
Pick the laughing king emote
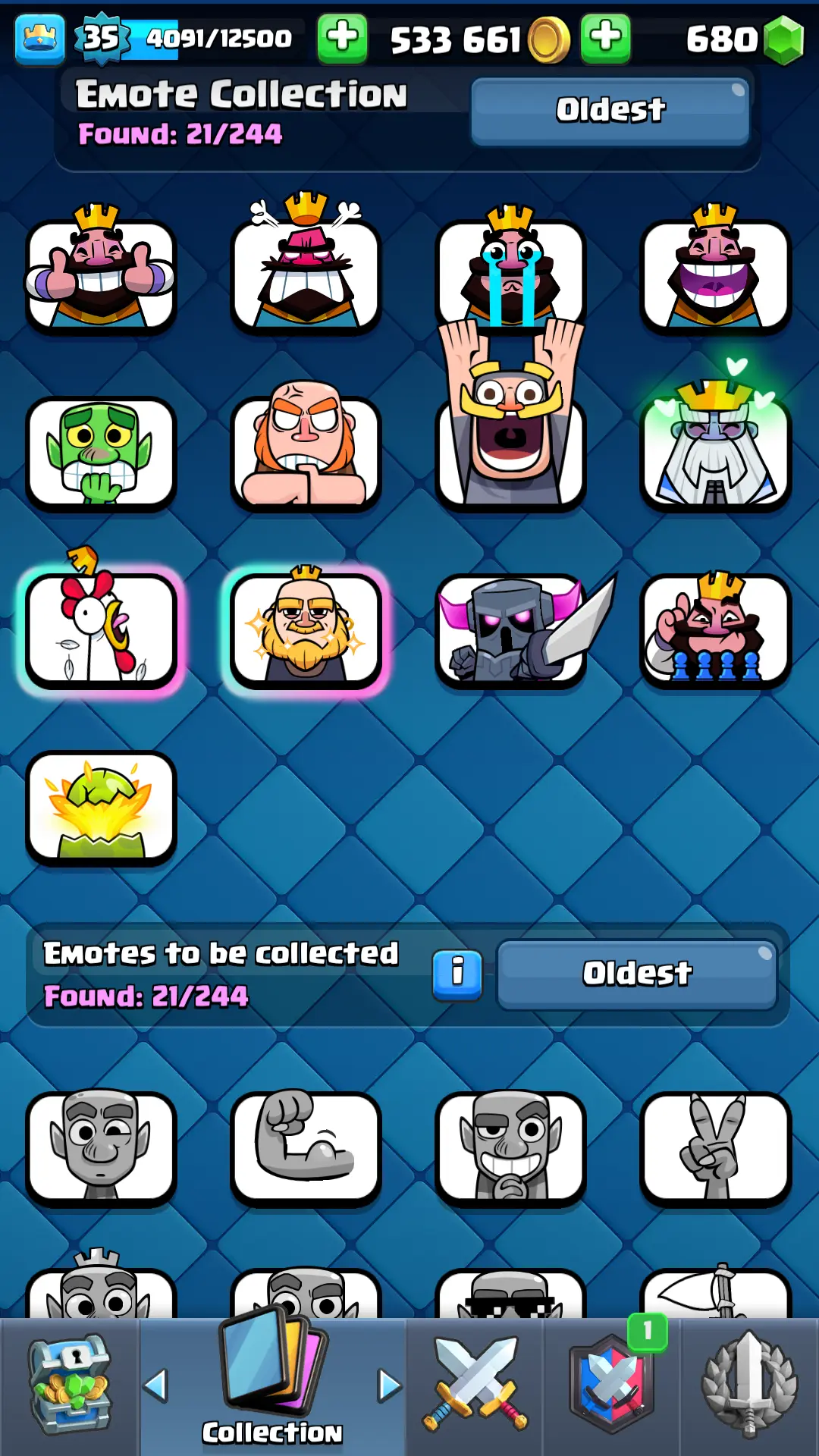point(715,275)
